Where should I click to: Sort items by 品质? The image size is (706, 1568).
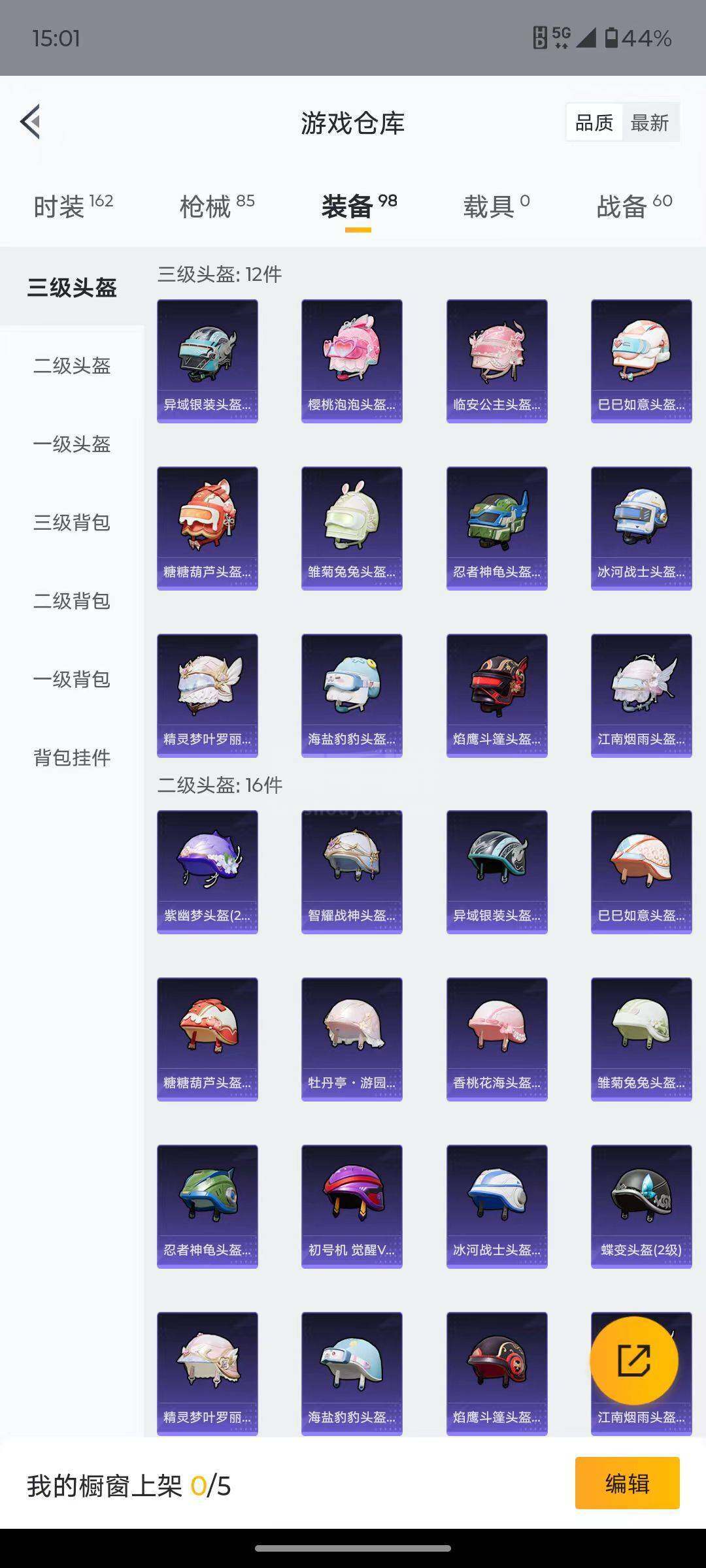pyautogui.click(x=594, y=123)
